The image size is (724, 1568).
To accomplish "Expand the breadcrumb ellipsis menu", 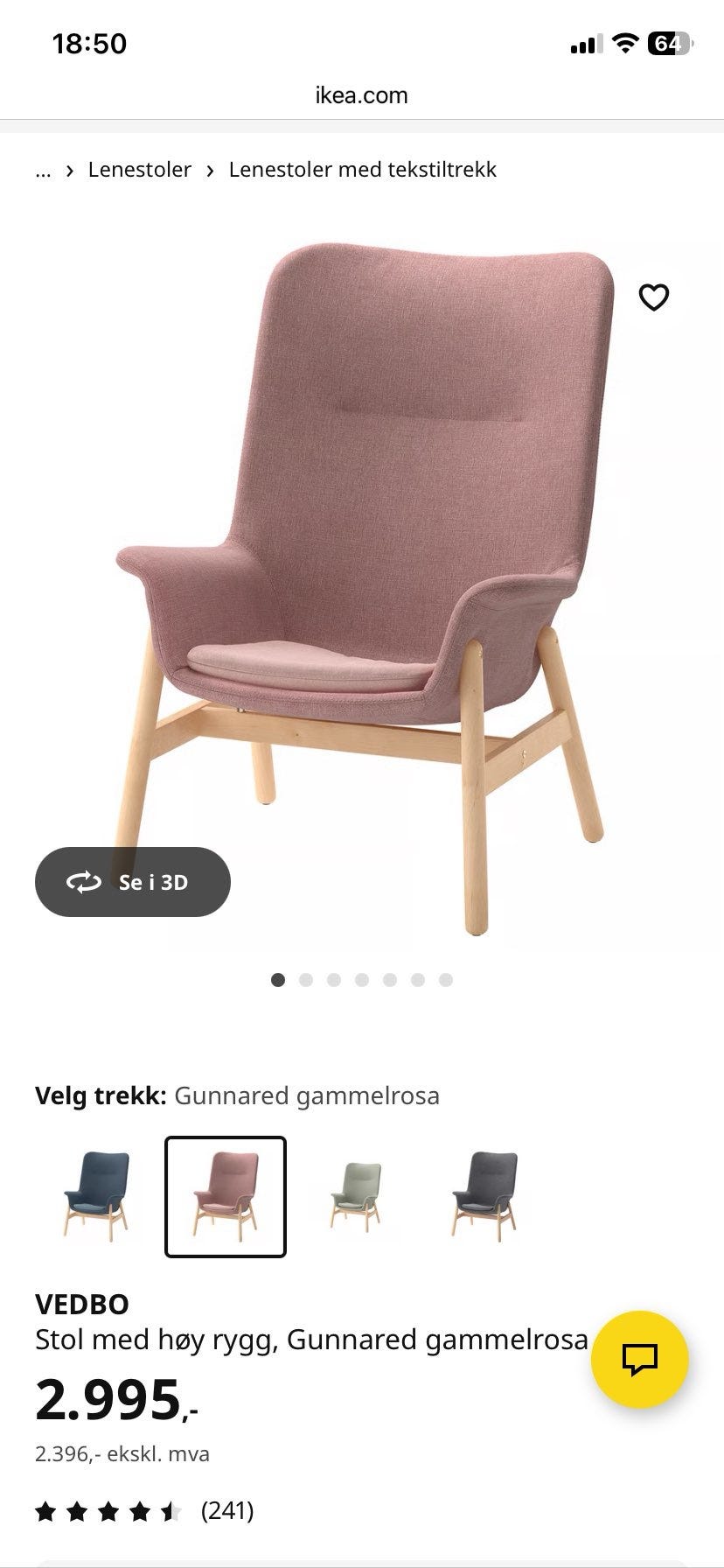I will [41, 169].
